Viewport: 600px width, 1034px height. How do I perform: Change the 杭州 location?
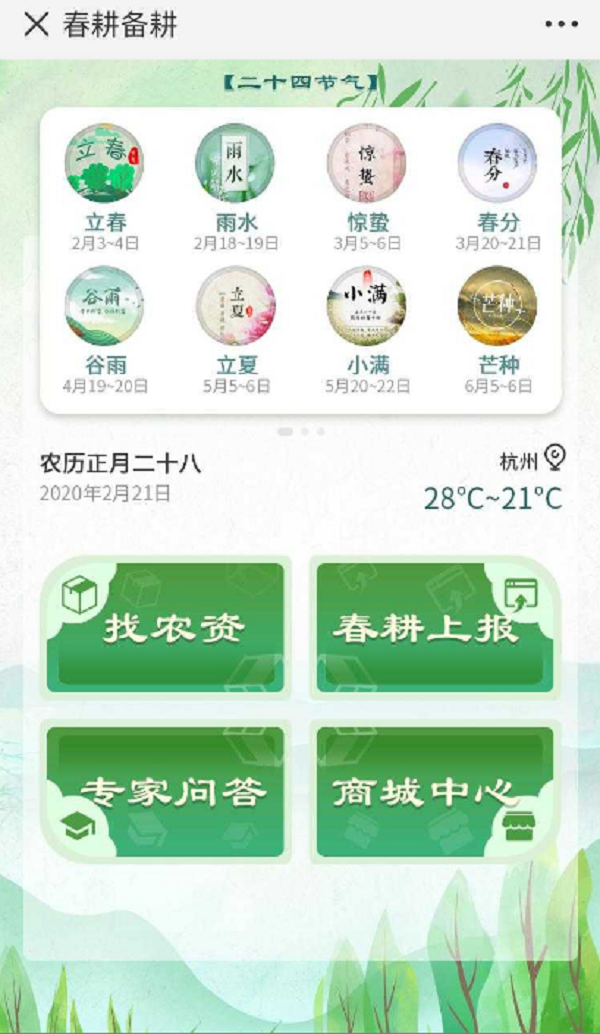tap(534, 461)
